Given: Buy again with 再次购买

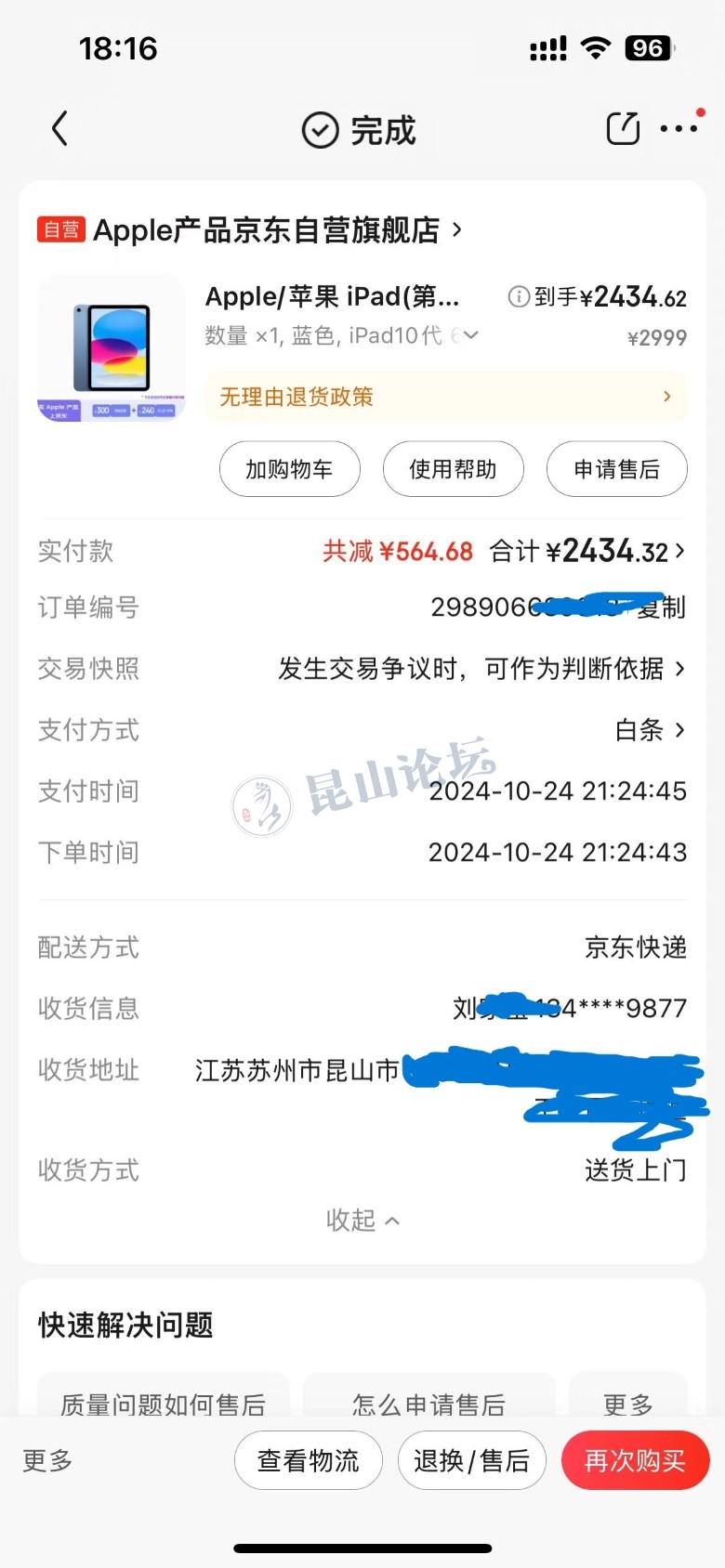Looking at the screenshot, I should [x=635, y=1461].
